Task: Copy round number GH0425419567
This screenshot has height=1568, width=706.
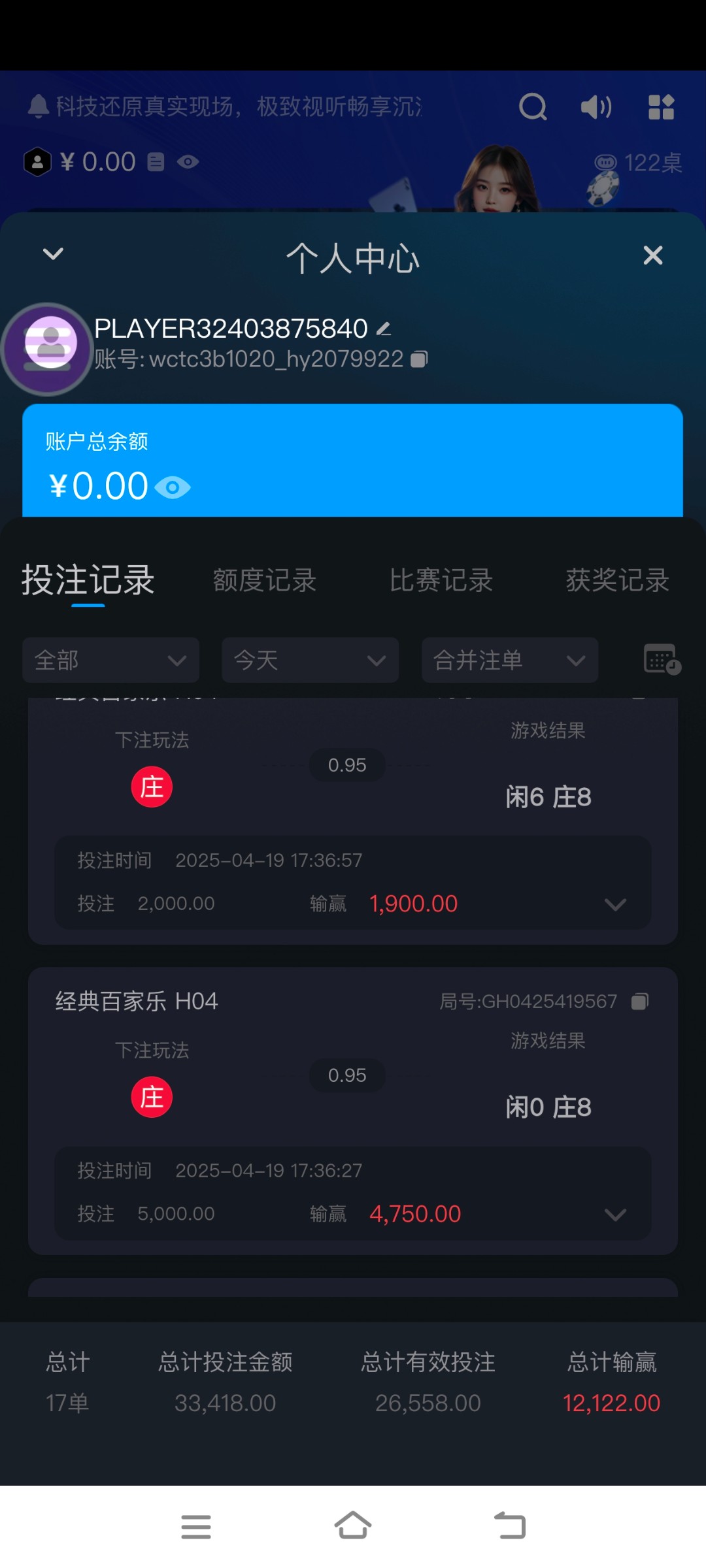Action: click(640, 1002)
